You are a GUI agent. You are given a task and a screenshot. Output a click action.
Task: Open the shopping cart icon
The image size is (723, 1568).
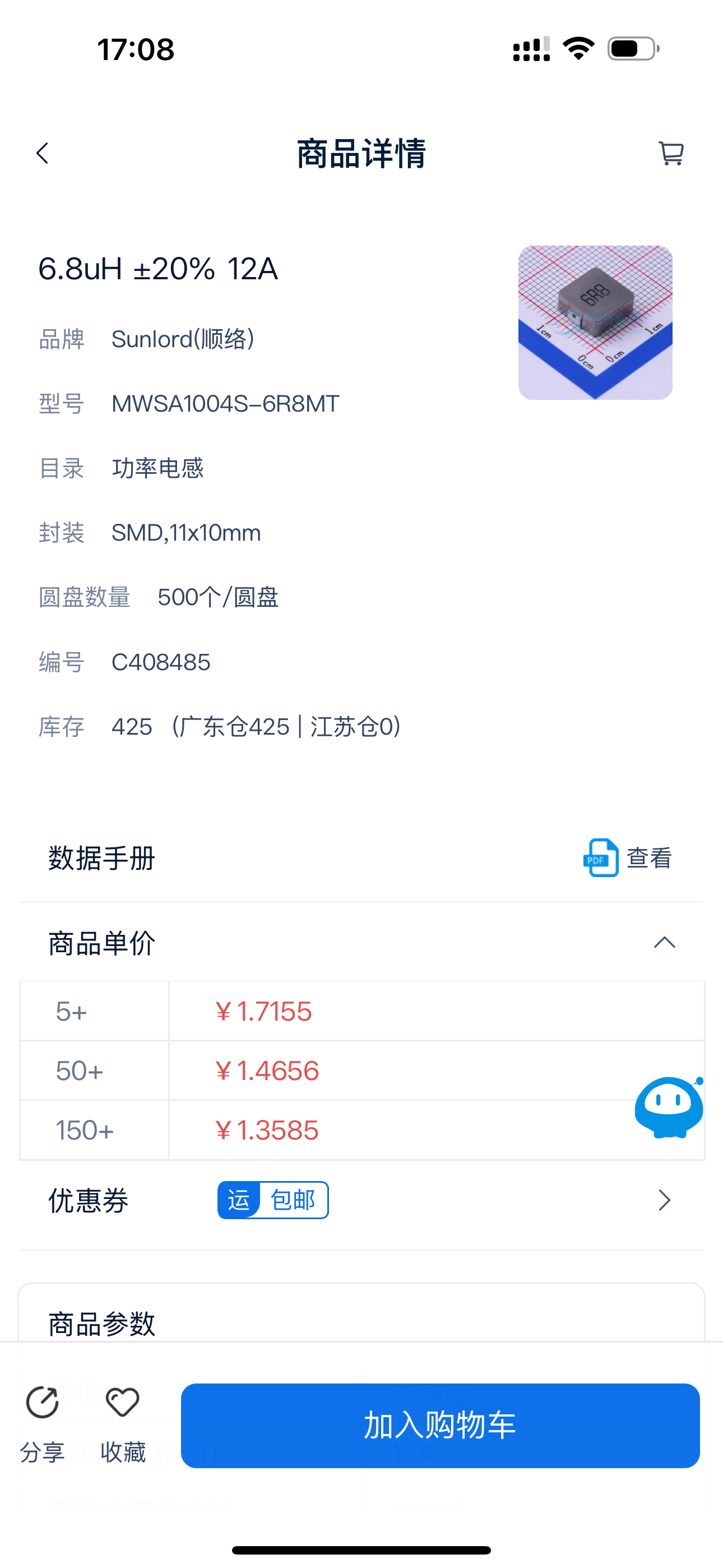click(x=671, y=154)
